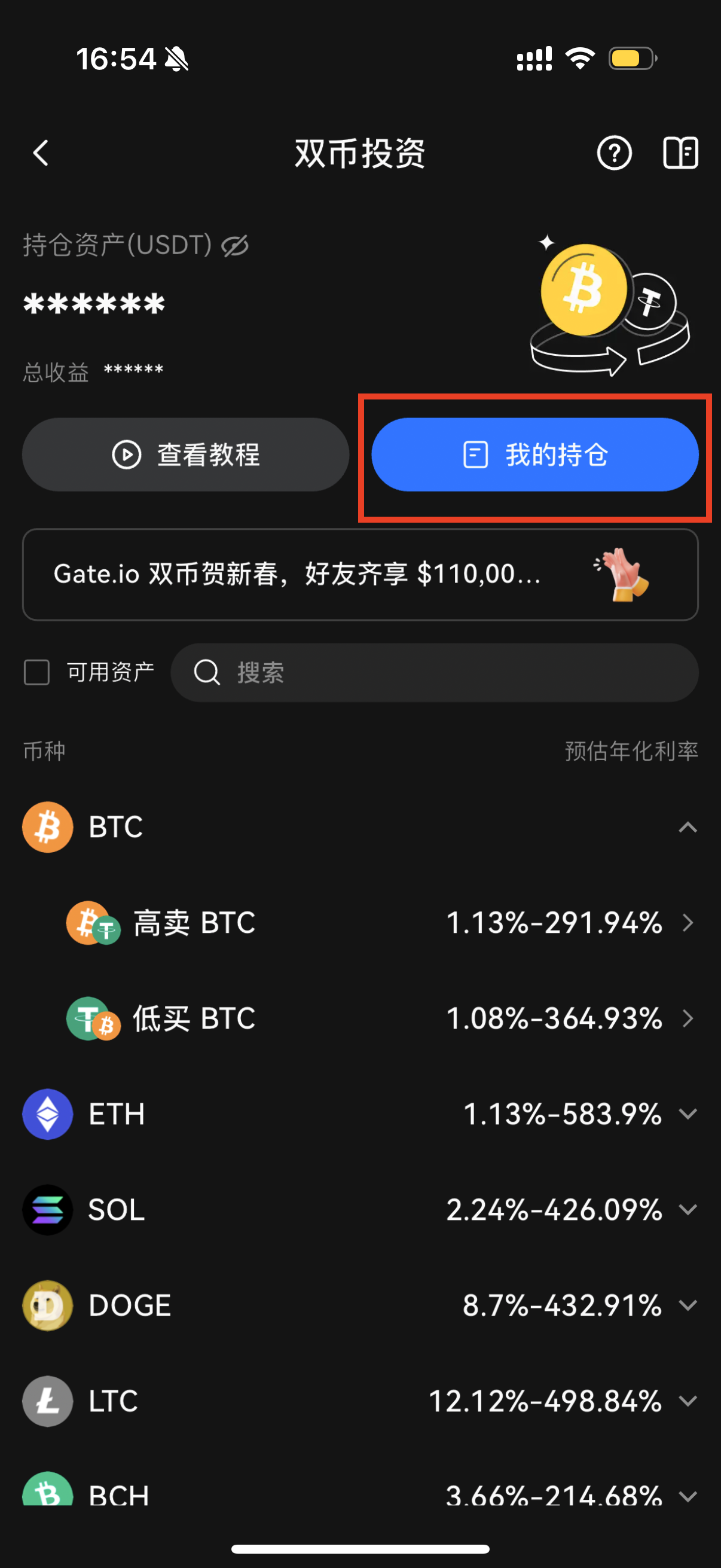This screenshot has width=721, height=1568.
Task: Expand the ETH row
Action: pos(687,1114)
